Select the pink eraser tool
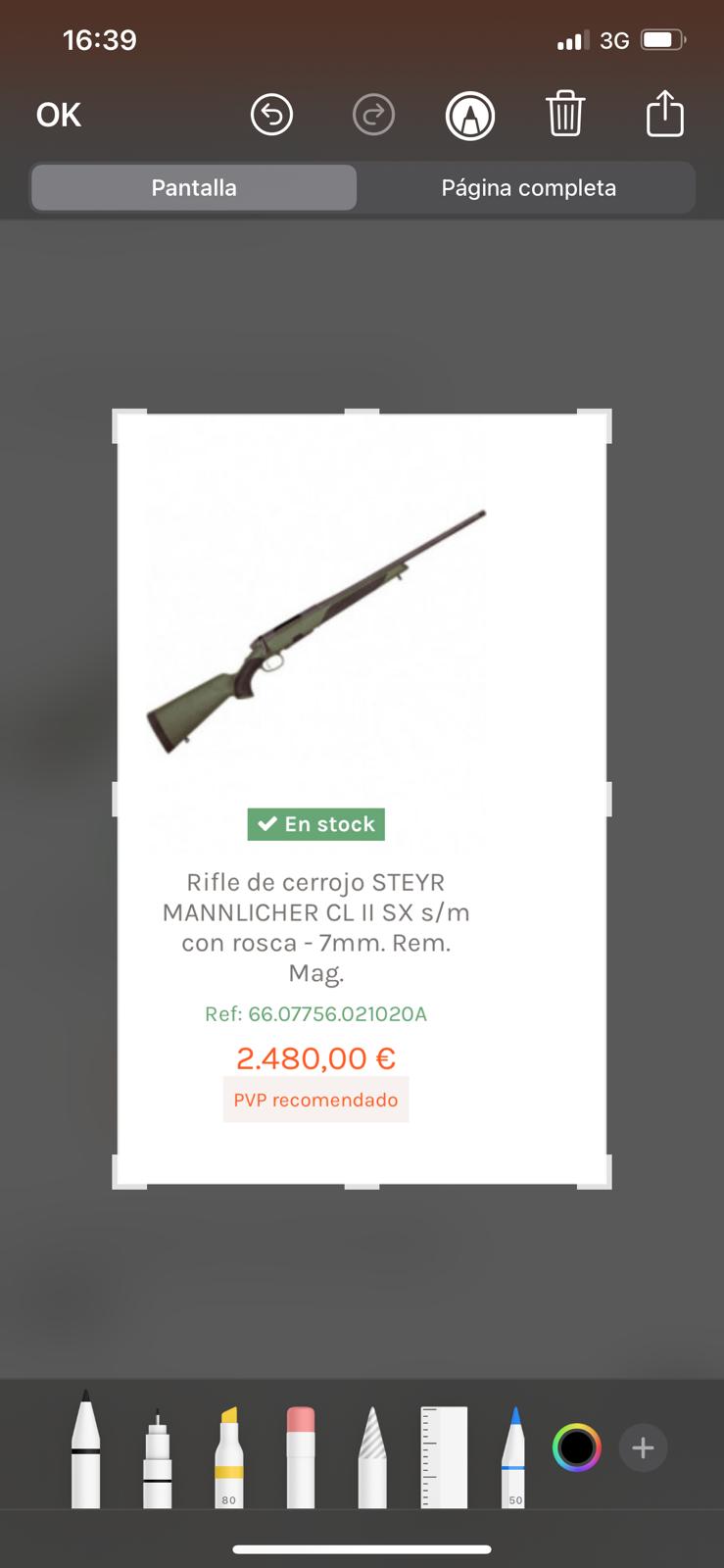The height and width of the screenshot is (1568, 724). coord(301,1457)
